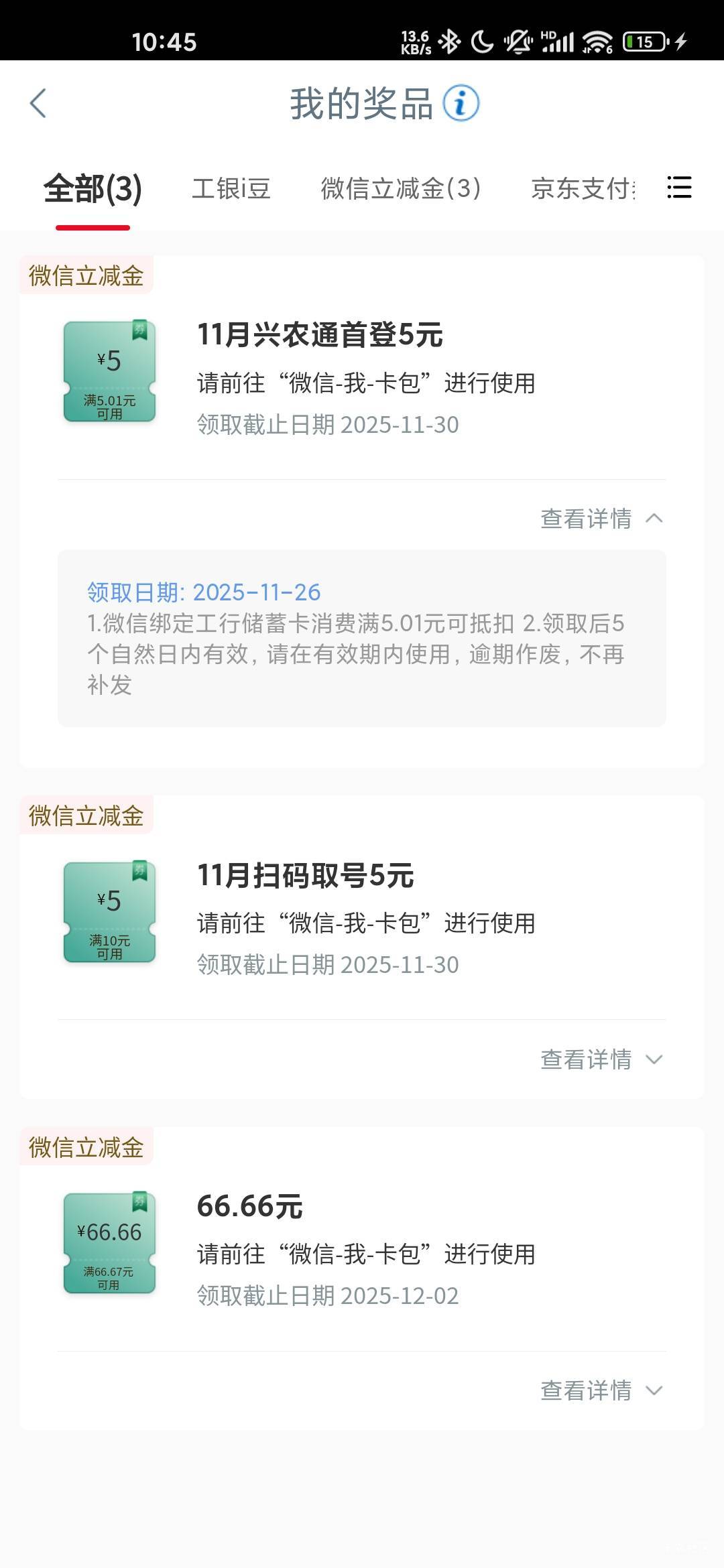
Task: Select the 全部(3) tab
Action: click(93, 189)
